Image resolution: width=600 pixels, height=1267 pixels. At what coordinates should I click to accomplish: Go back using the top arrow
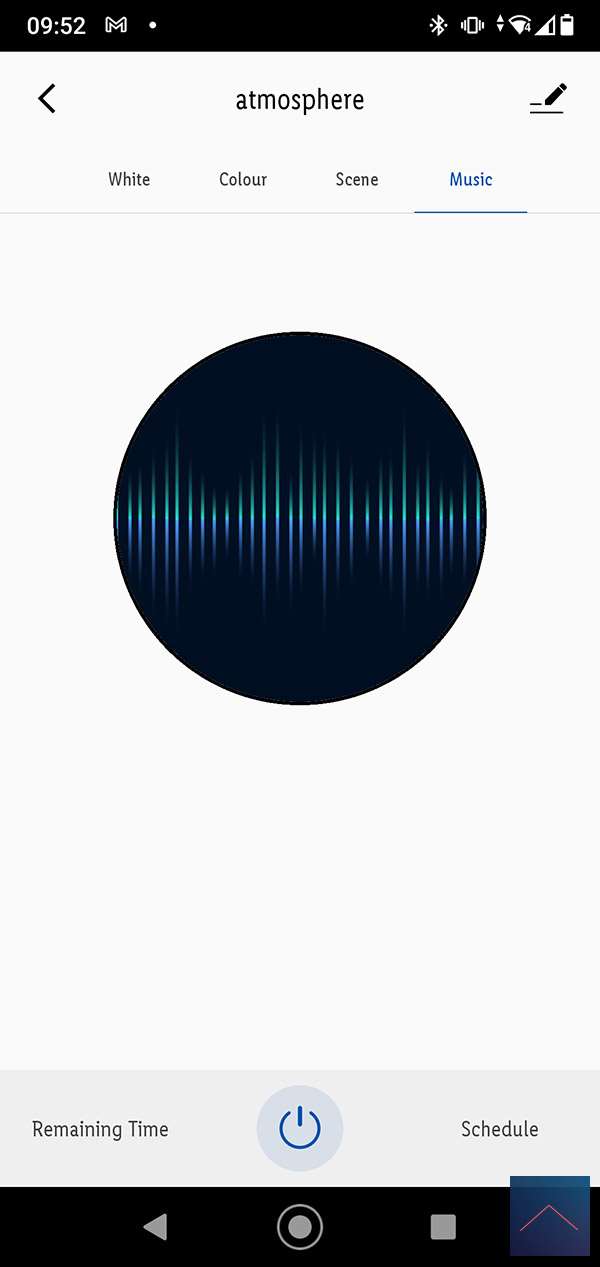47,99
